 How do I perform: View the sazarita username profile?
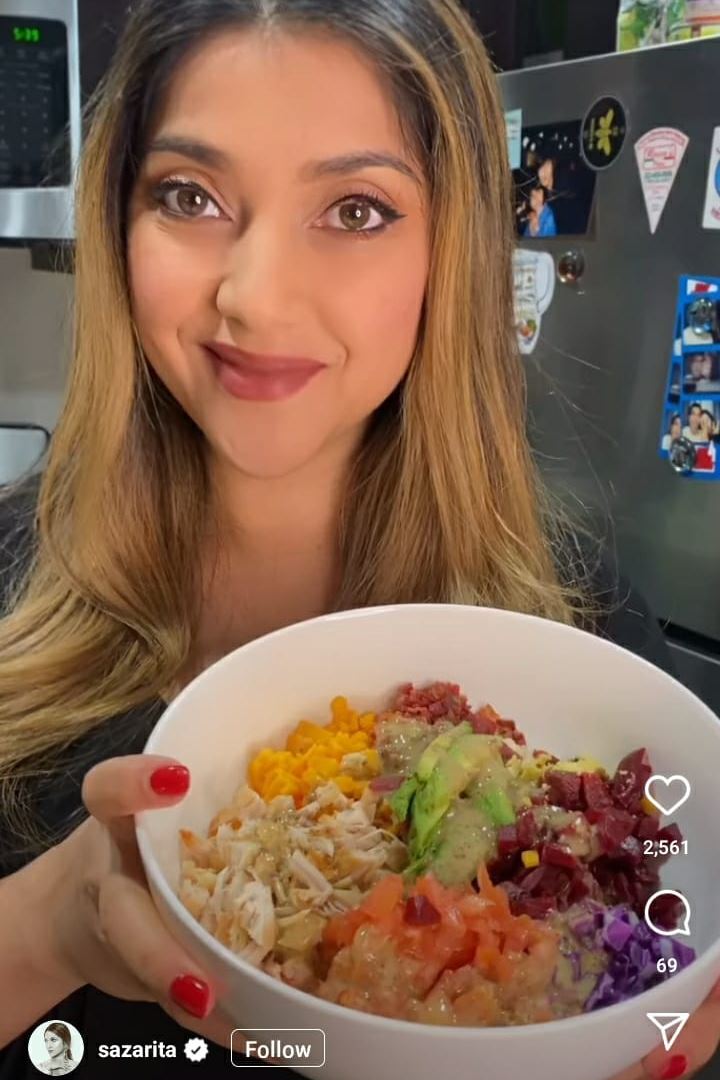coord(137,1049)
